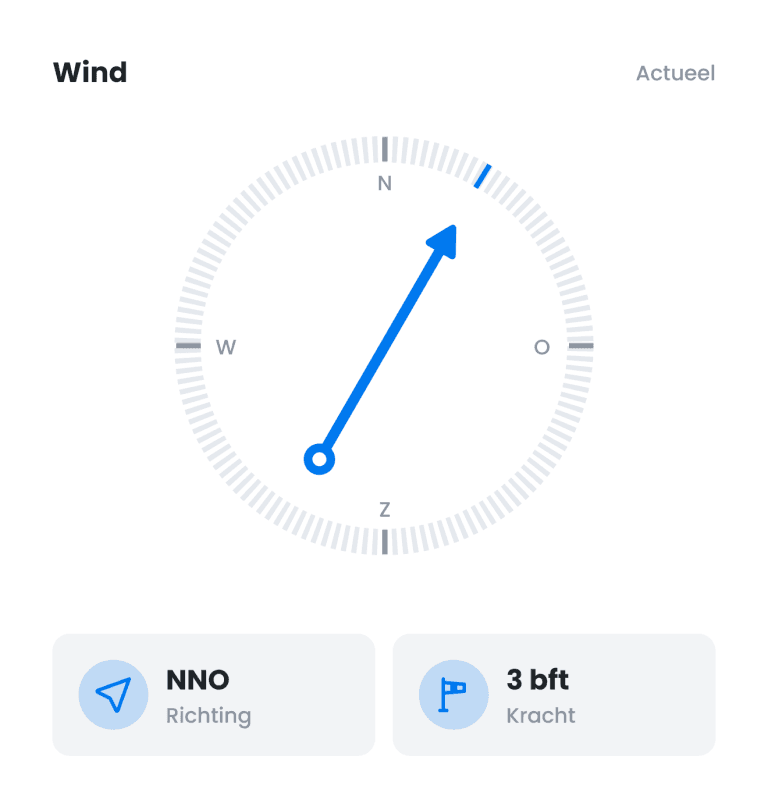The image size is (768, 803).
Task: Click the O marker on the compass
Action: coord(541,347)
